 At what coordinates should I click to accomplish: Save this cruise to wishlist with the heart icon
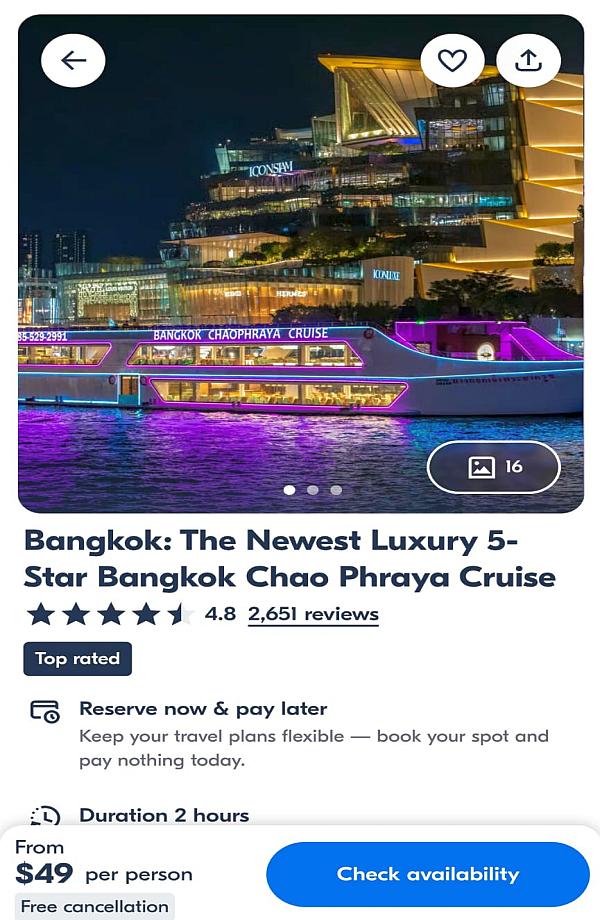pos(452,61)
